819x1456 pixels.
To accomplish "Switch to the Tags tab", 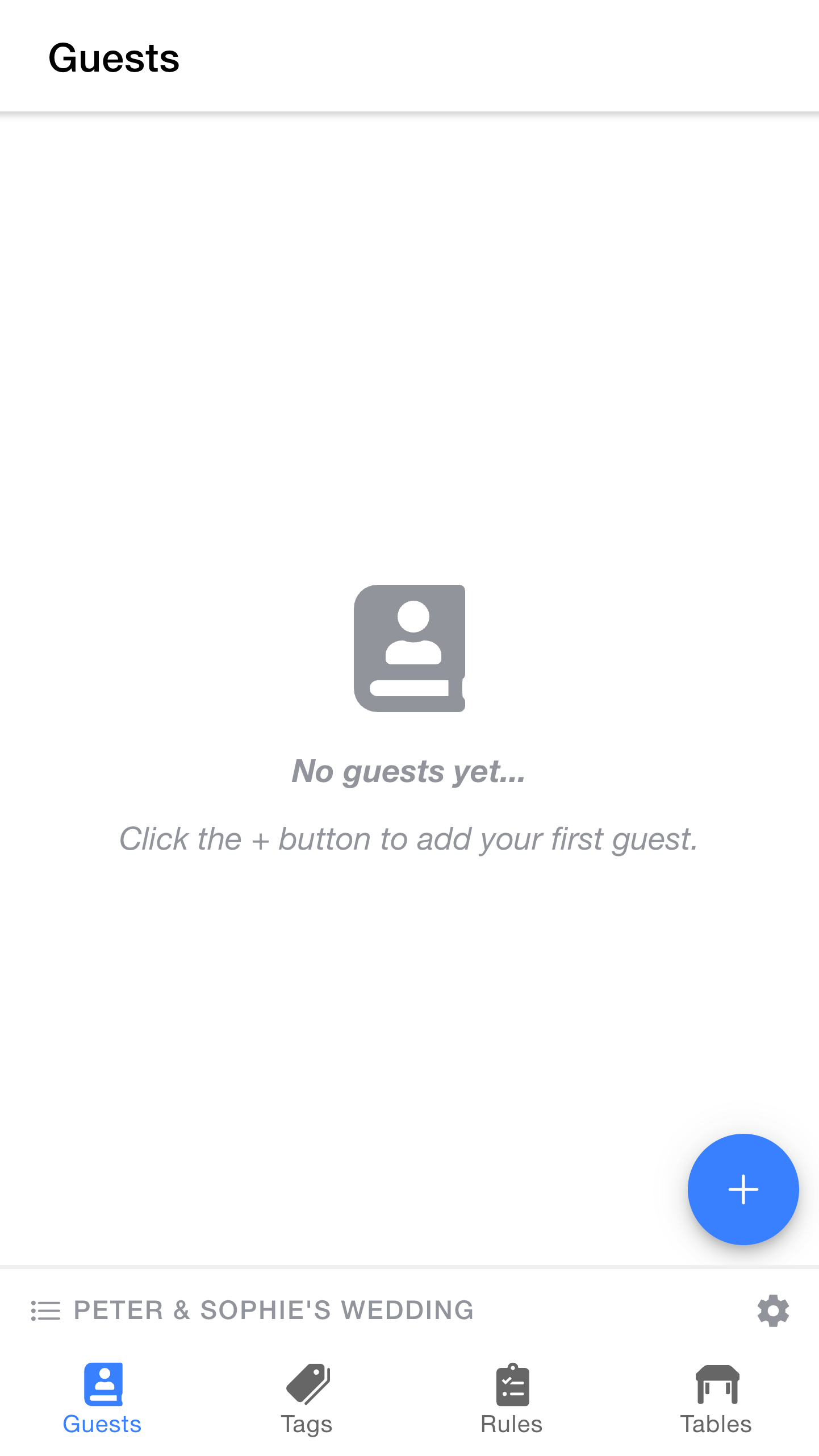I will tap(307, 1399).
